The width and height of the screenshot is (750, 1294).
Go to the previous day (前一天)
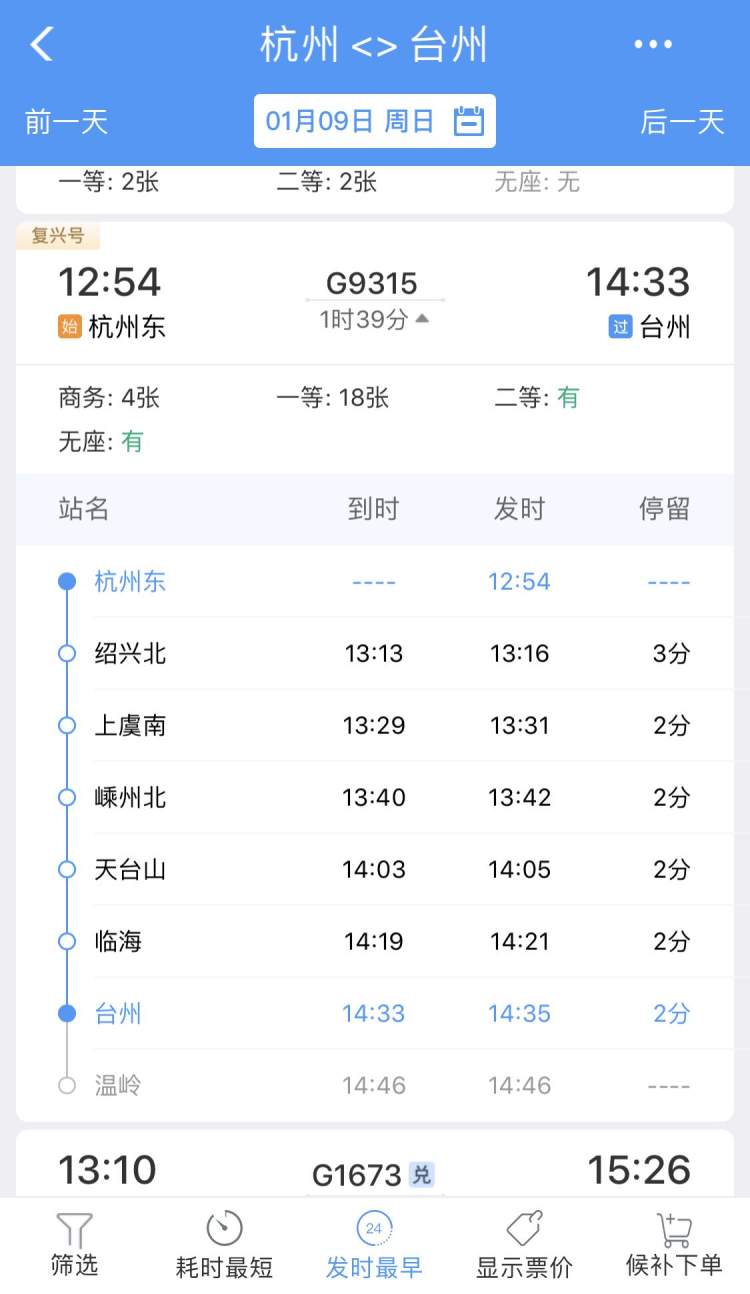pyautogui.click(x=66, y=122)
